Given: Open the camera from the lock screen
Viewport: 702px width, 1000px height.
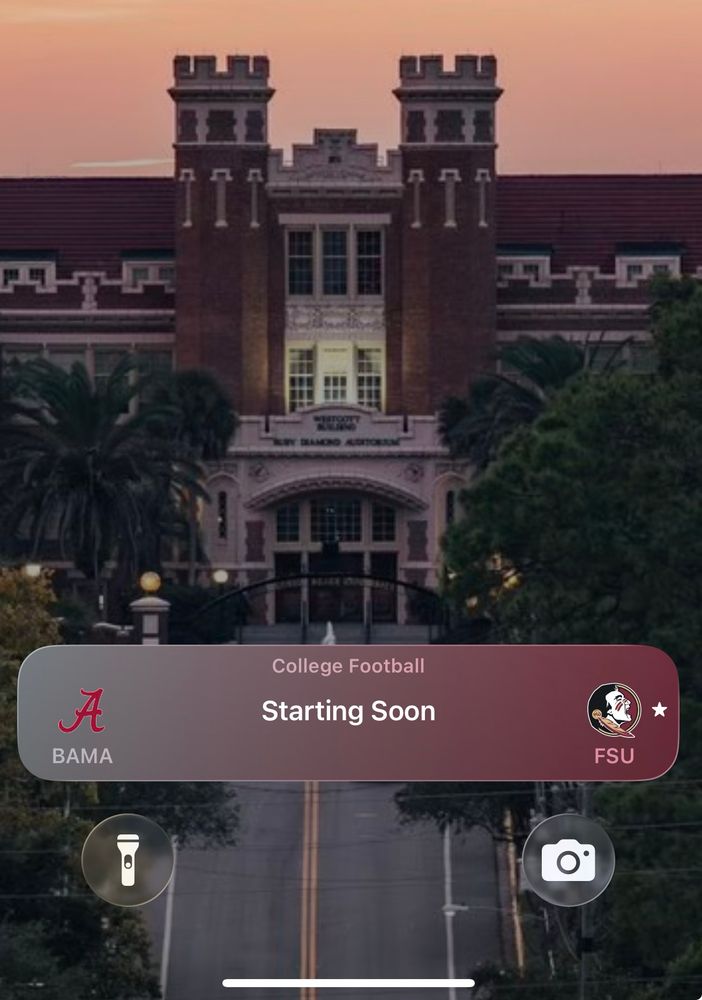Looking at the screenshot, I should [x=568, y=860].
